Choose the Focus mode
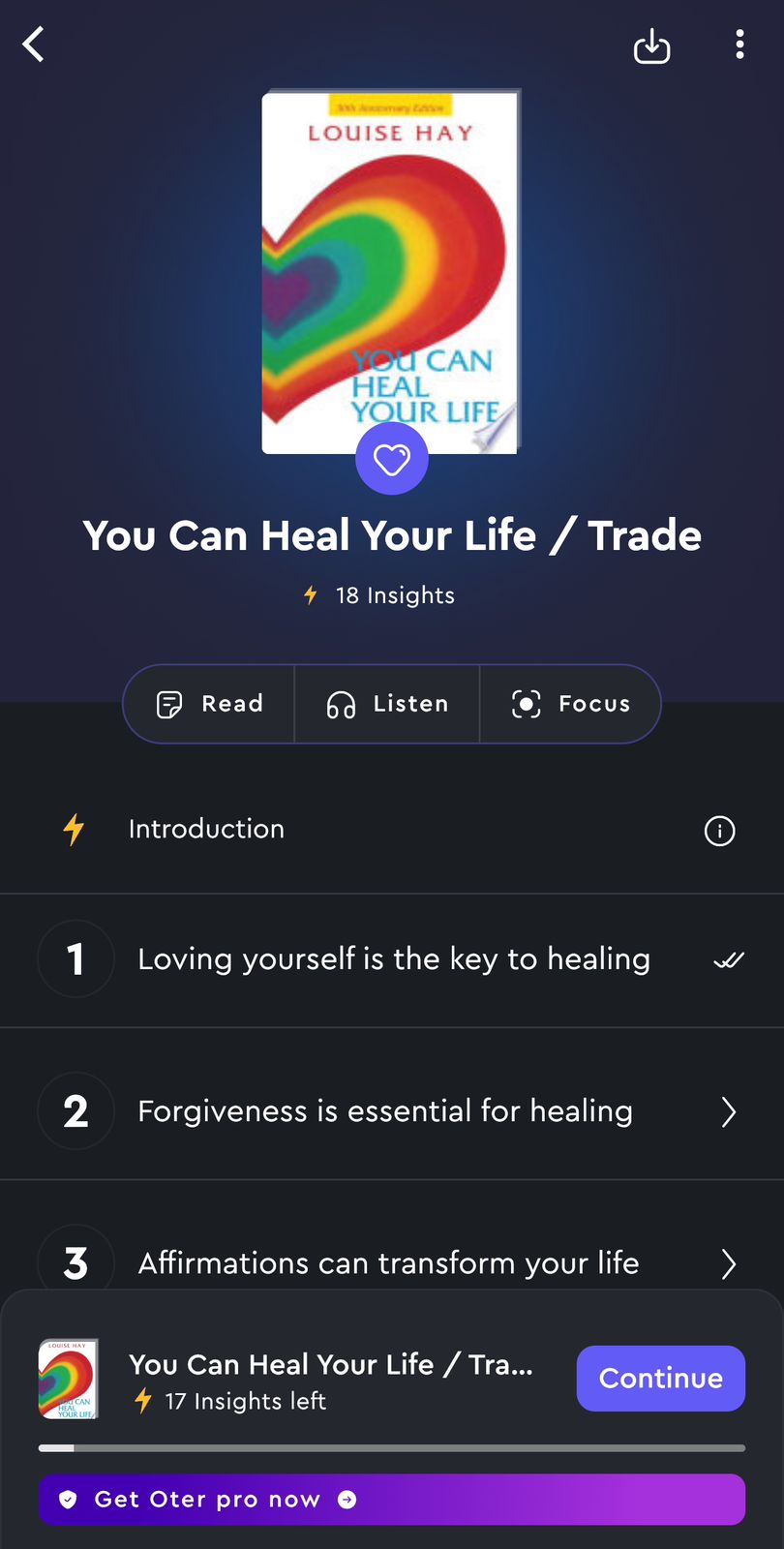This screenshot has height=1549, width=784. (x=571, y=704)
